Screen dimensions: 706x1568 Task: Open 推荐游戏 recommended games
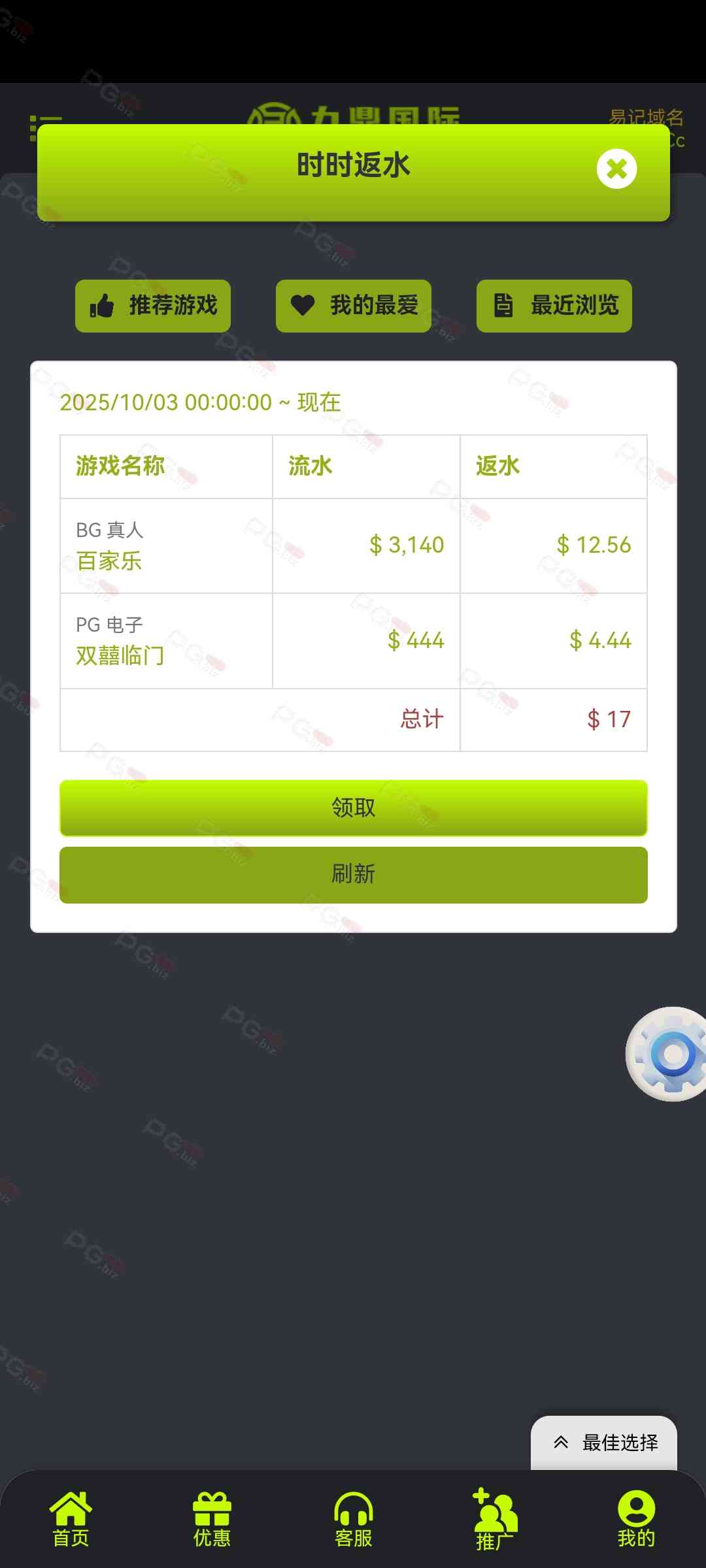[153, 306]
